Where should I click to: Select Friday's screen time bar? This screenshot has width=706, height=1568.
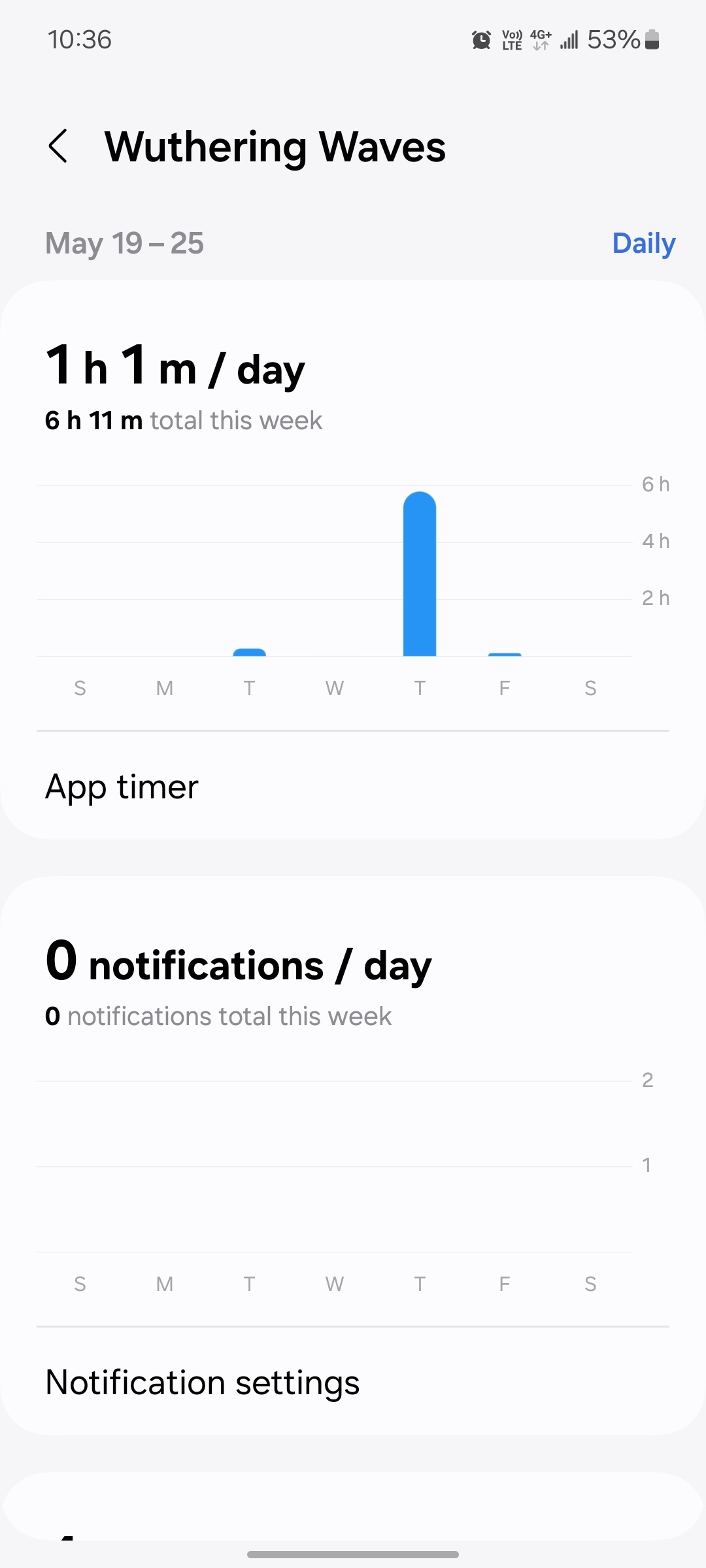coord(505,654)
